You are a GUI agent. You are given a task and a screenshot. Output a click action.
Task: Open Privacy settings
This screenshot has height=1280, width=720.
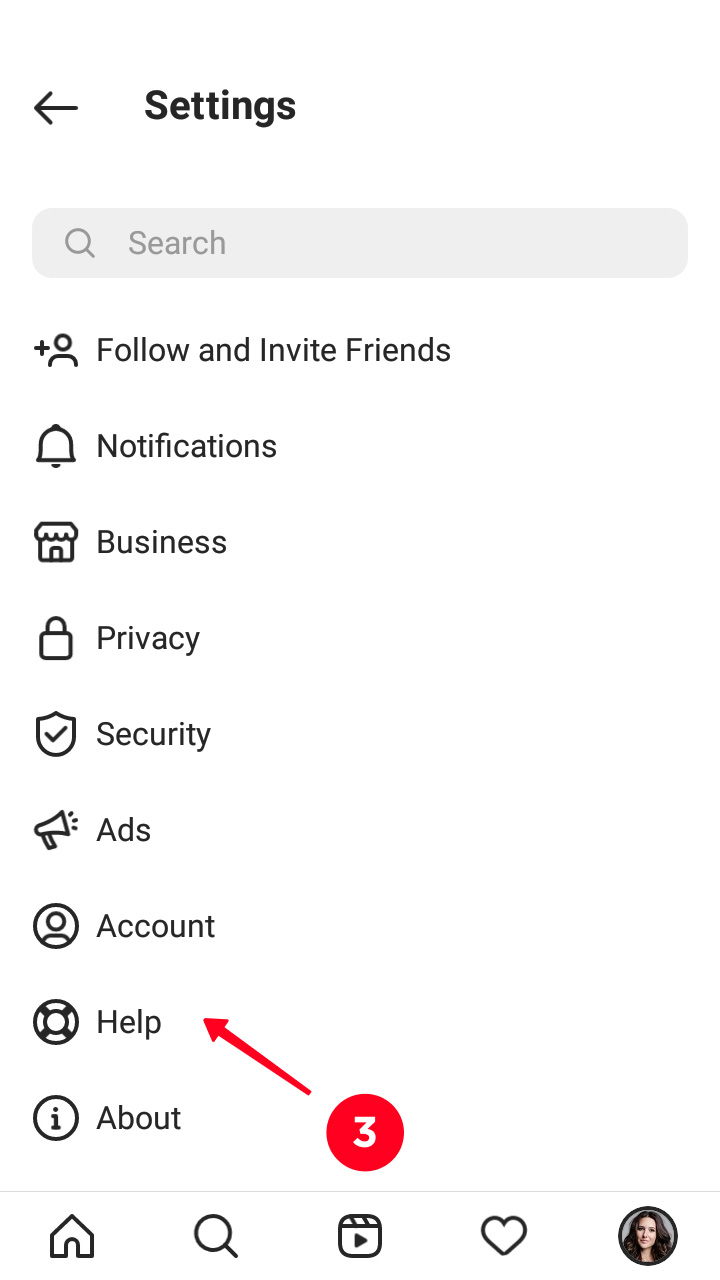coord(147,638)
